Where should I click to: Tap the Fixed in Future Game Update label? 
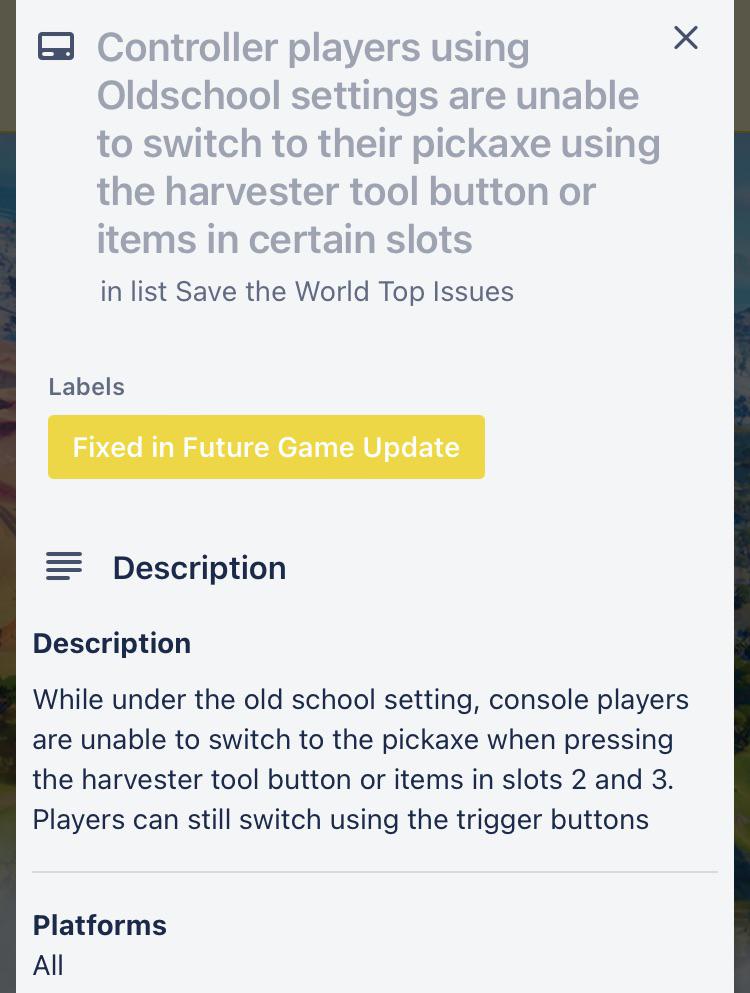pos(266,447)
